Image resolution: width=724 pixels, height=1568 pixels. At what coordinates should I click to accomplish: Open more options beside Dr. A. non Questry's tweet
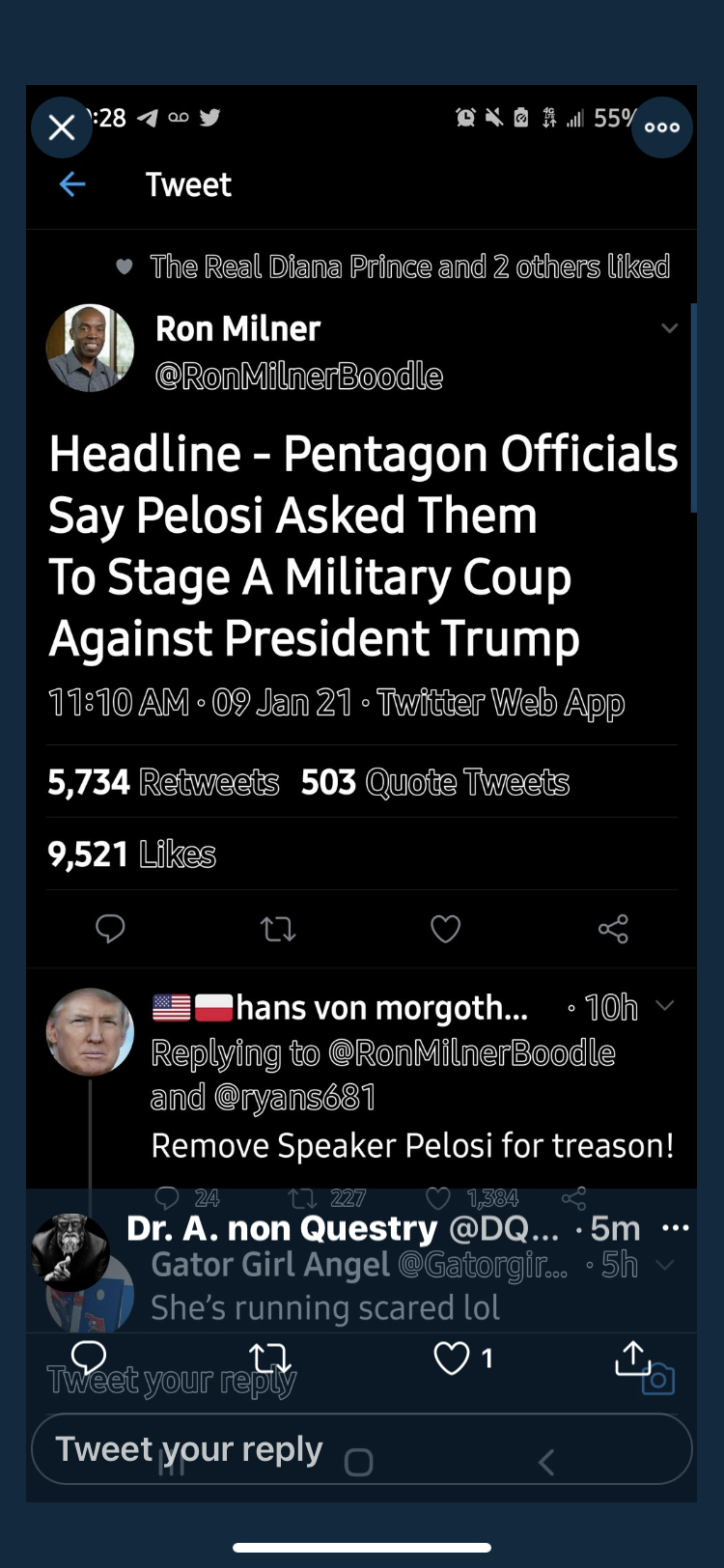click(675, 1228)
